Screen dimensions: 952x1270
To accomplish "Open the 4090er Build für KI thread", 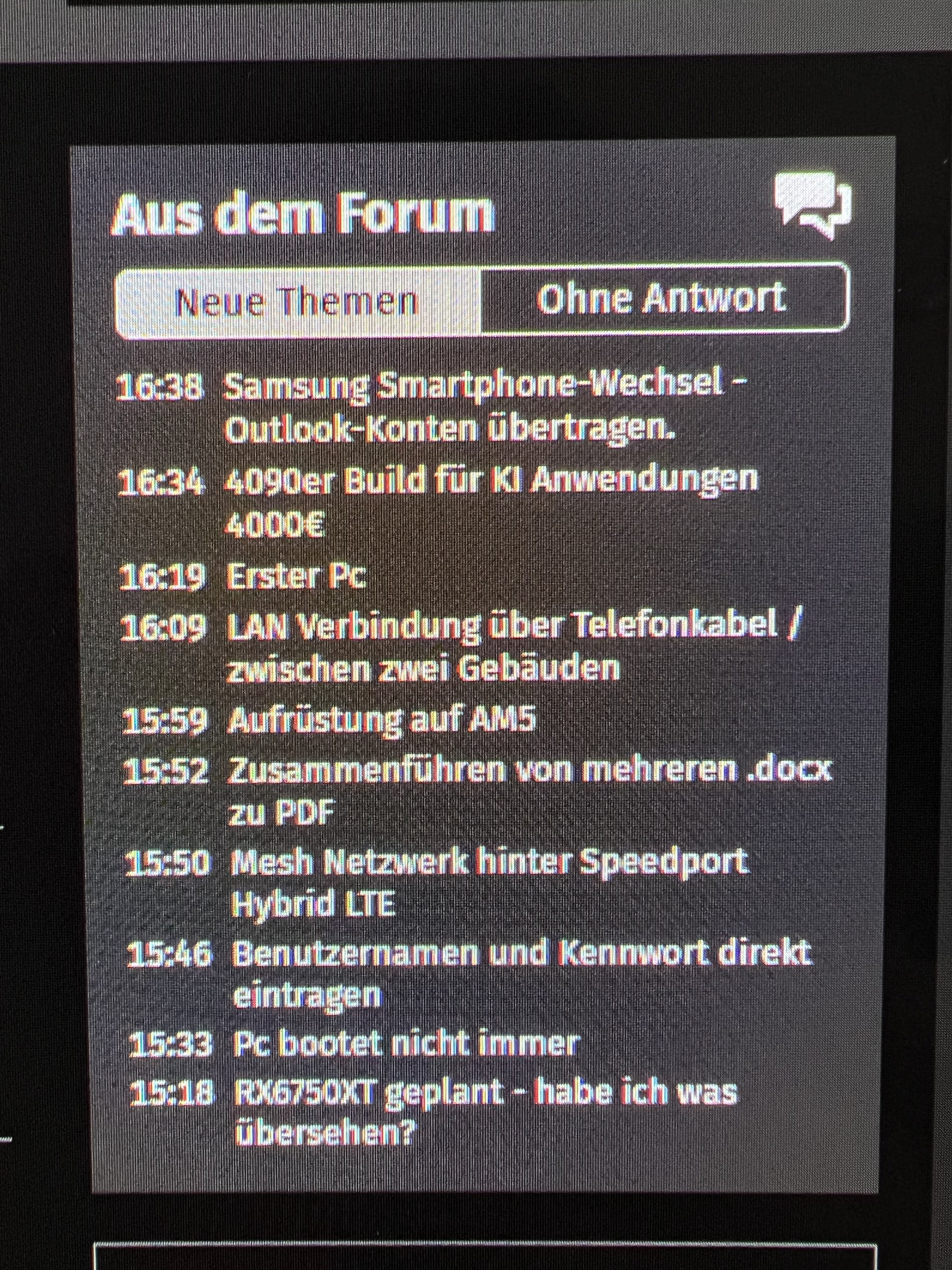I will 491,481.
